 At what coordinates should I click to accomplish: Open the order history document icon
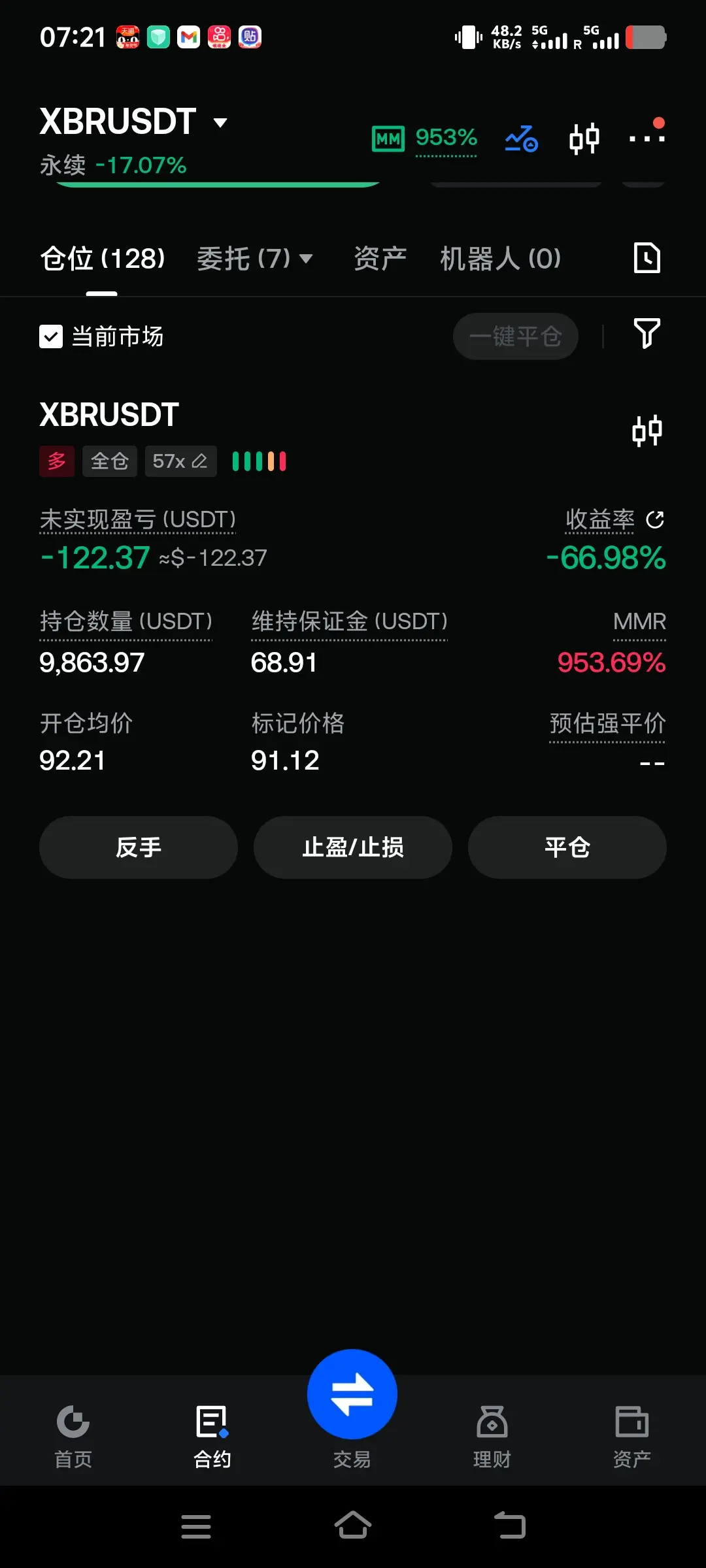pyautogui.click(x=647, y=258)
